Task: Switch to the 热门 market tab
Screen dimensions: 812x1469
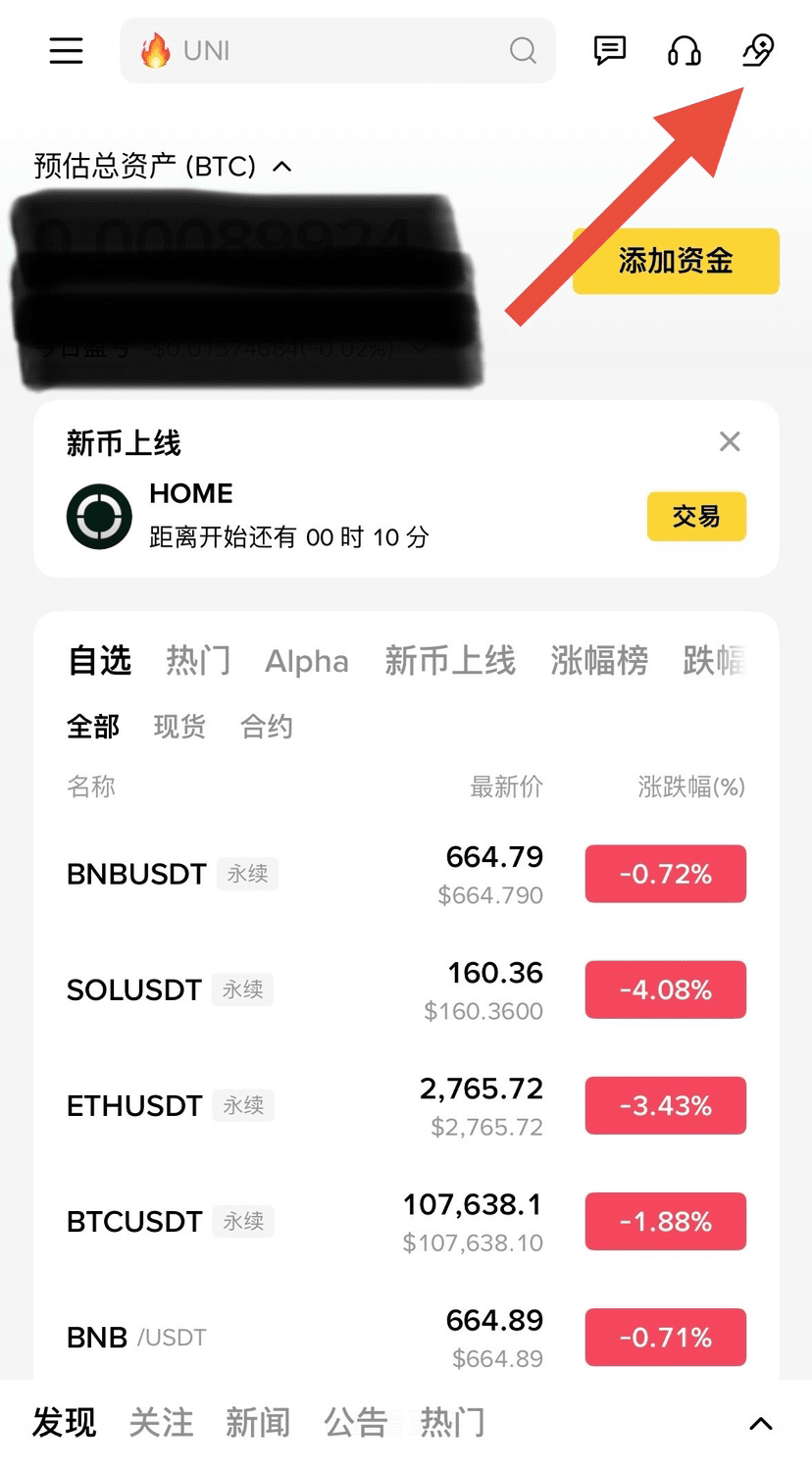Action: pos(198,660)
